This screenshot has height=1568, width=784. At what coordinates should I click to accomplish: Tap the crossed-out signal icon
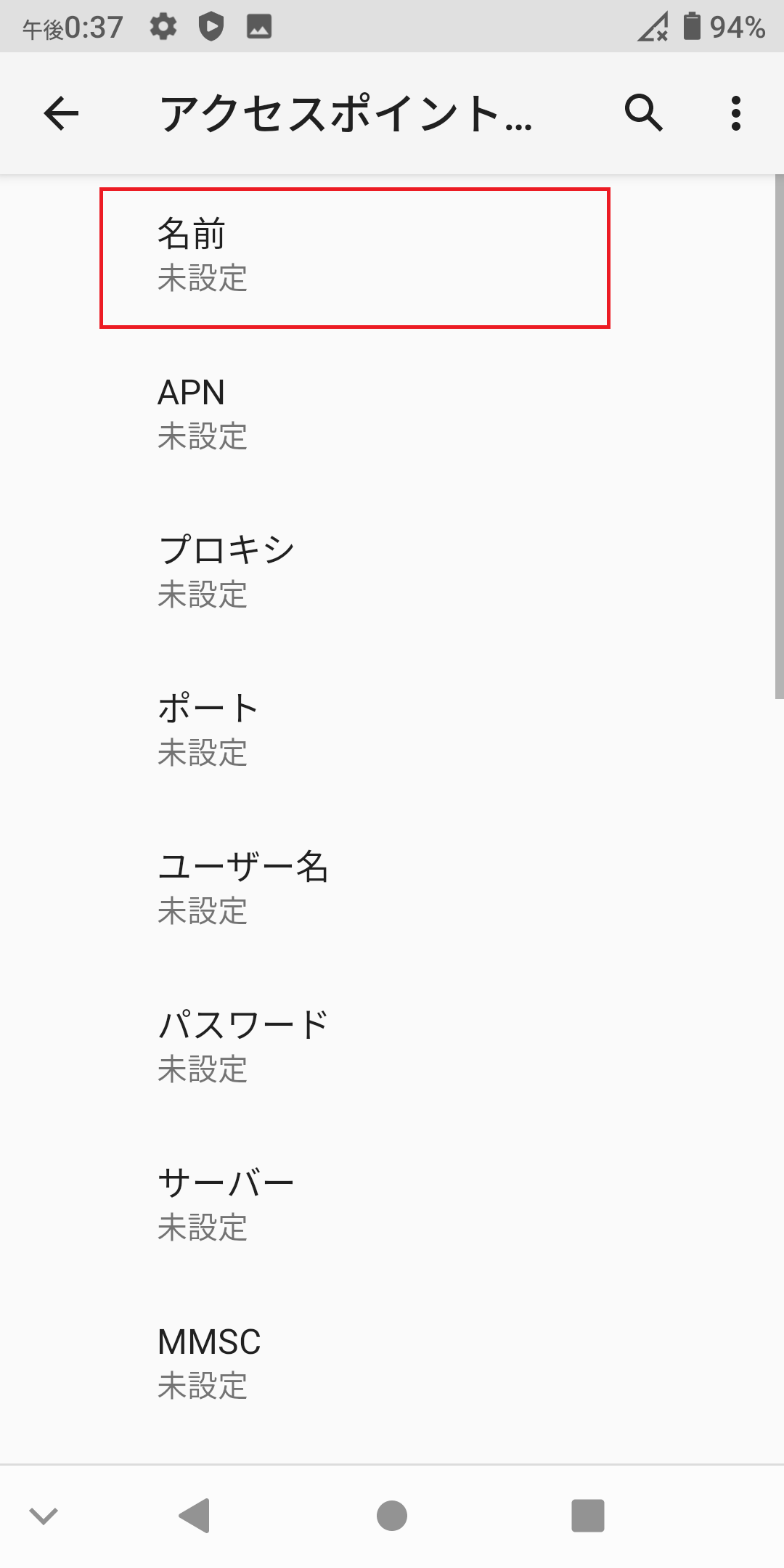coord(653,28)
